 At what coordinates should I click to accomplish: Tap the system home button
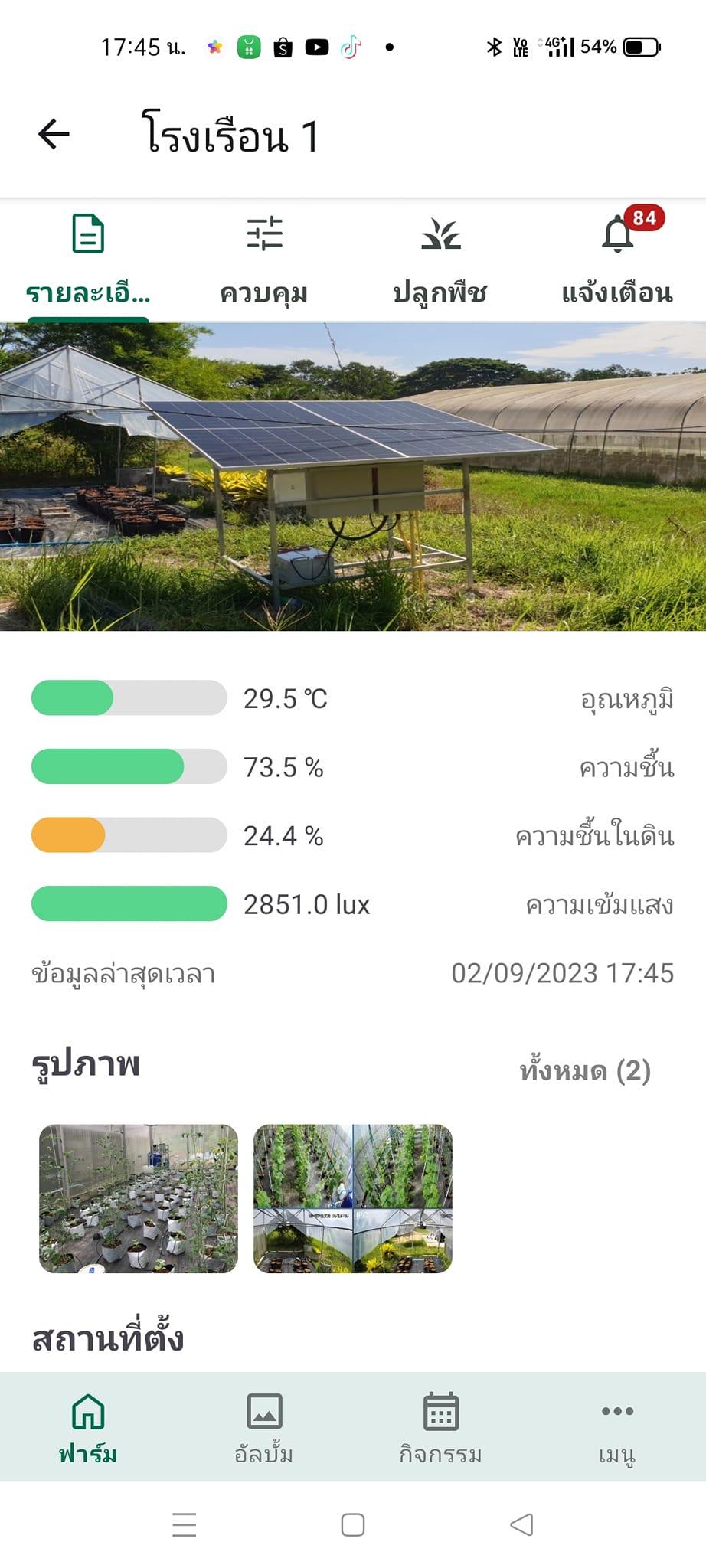point(353,1524)
